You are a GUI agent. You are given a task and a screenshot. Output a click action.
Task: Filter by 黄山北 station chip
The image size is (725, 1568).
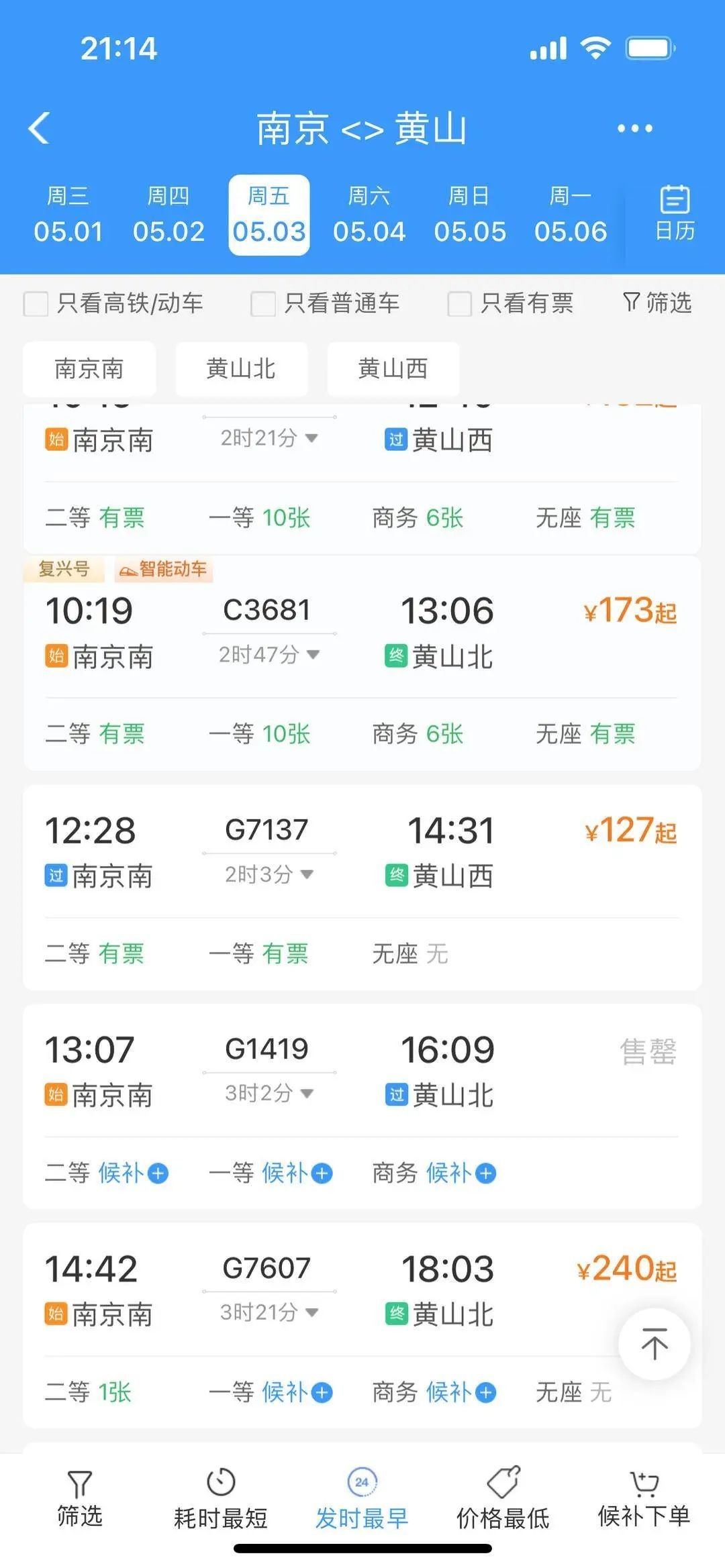pos(241,369)
